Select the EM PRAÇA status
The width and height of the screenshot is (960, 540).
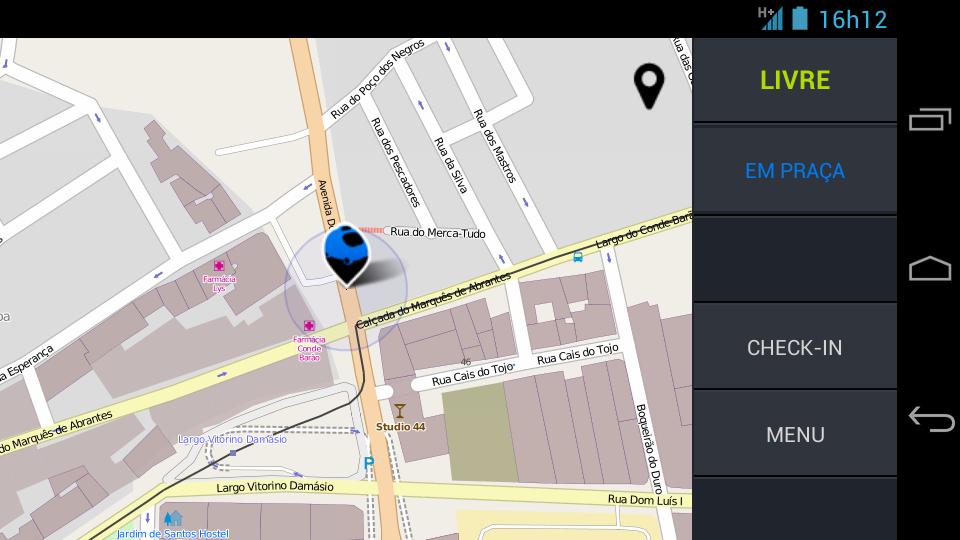click(x=795, y=171)
